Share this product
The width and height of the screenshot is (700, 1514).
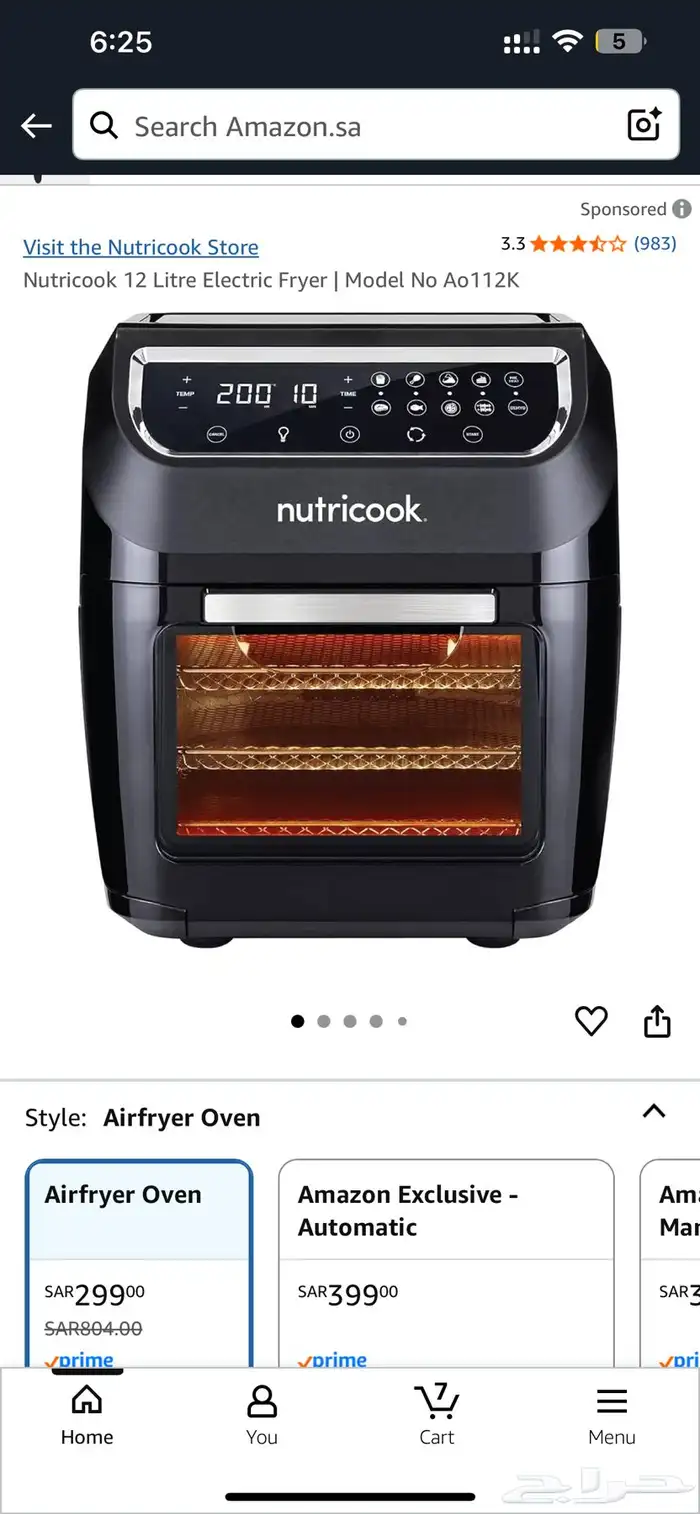(x=657, y=1021)
